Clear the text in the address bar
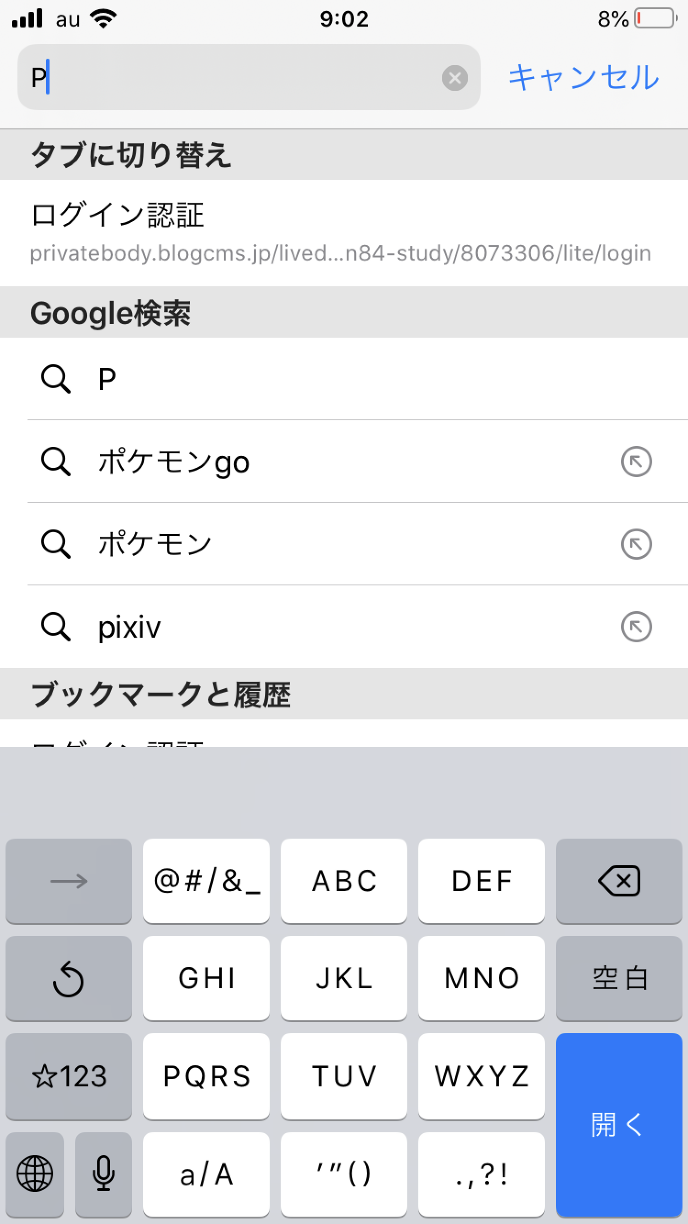 click(455, 78)
